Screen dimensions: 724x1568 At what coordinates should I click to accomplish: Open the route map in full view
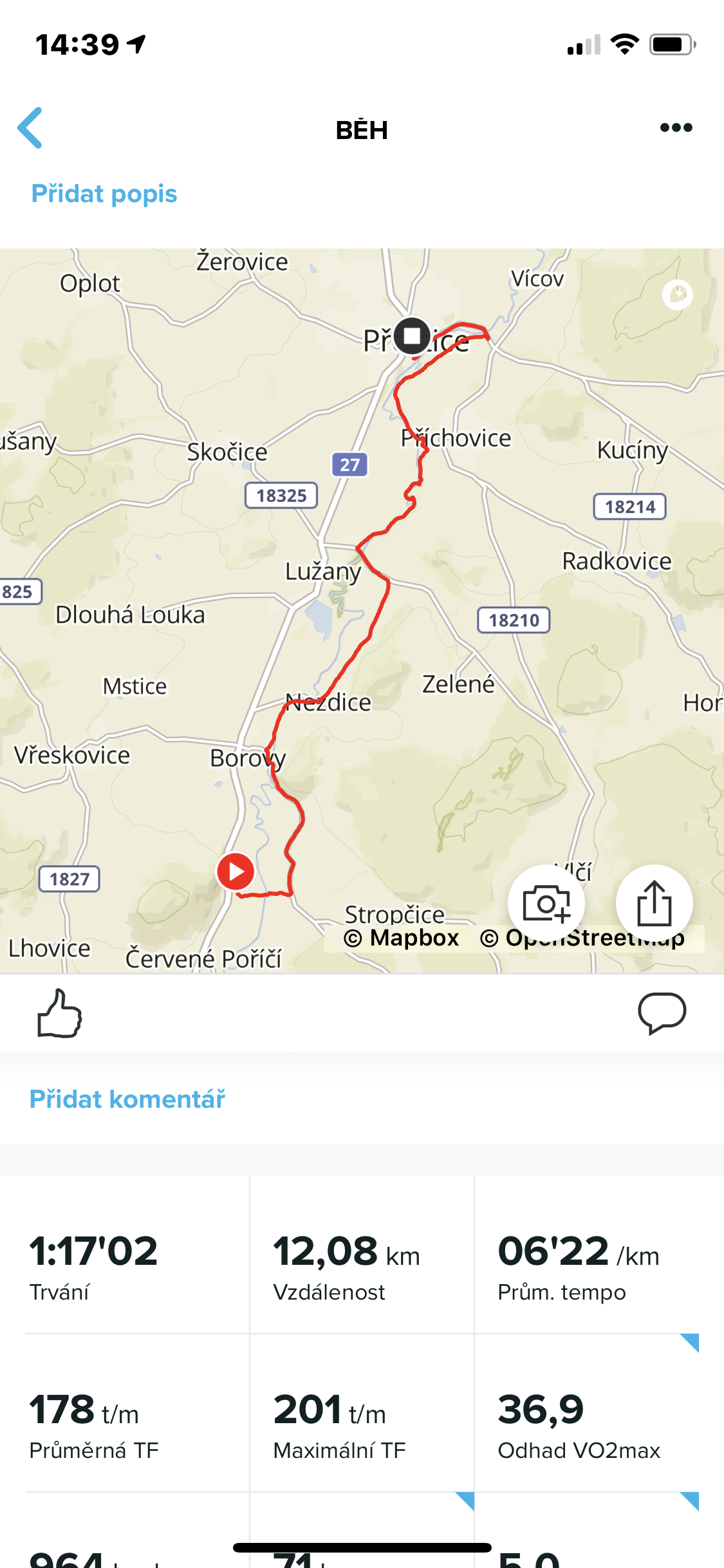362,610
